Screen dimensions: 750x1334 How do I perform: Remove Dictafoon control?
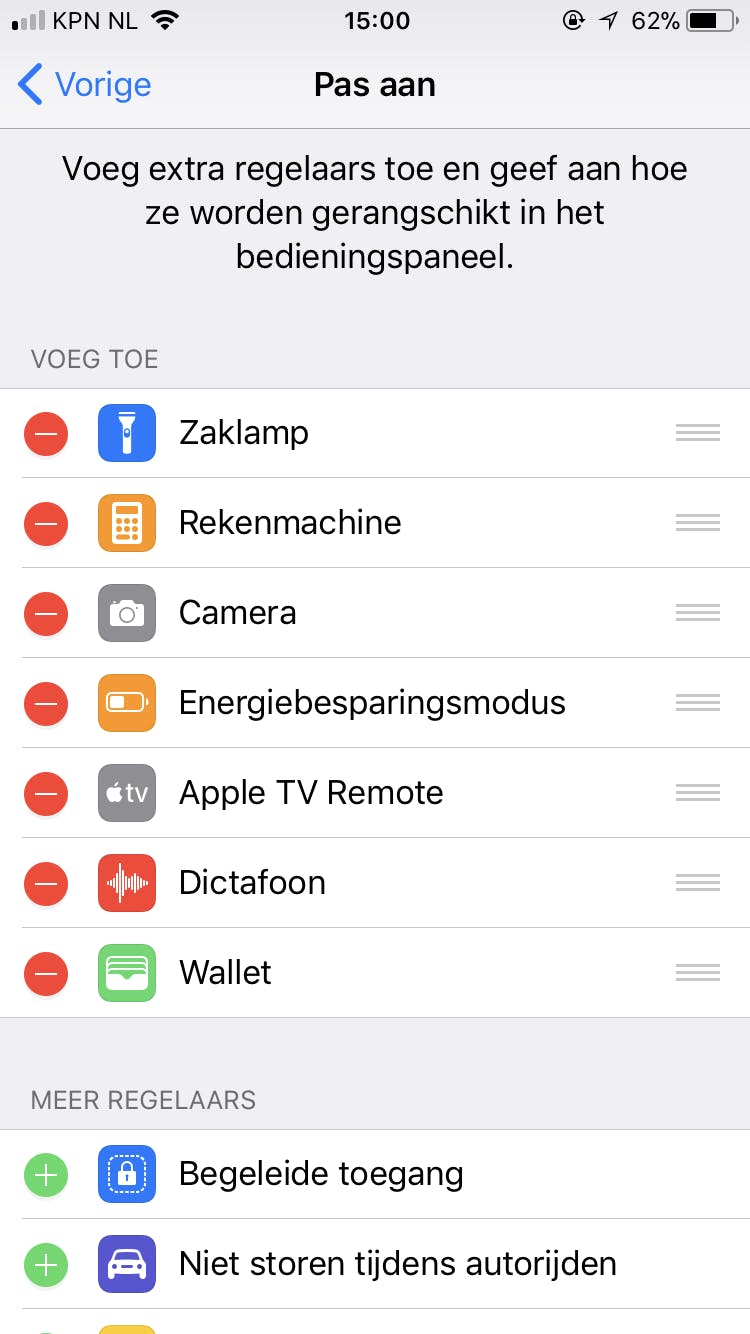point(46,883)
